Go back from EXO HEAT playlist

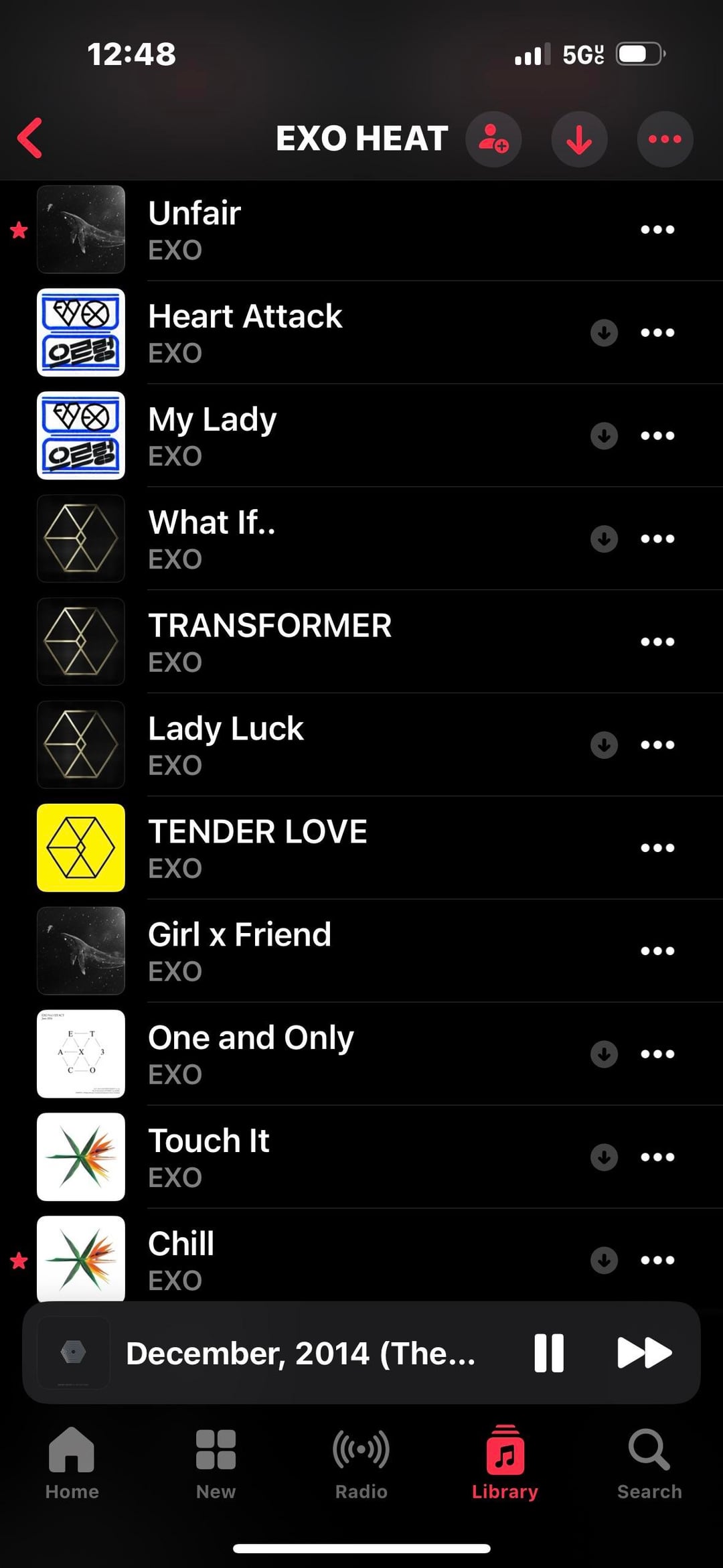[30, 139]
